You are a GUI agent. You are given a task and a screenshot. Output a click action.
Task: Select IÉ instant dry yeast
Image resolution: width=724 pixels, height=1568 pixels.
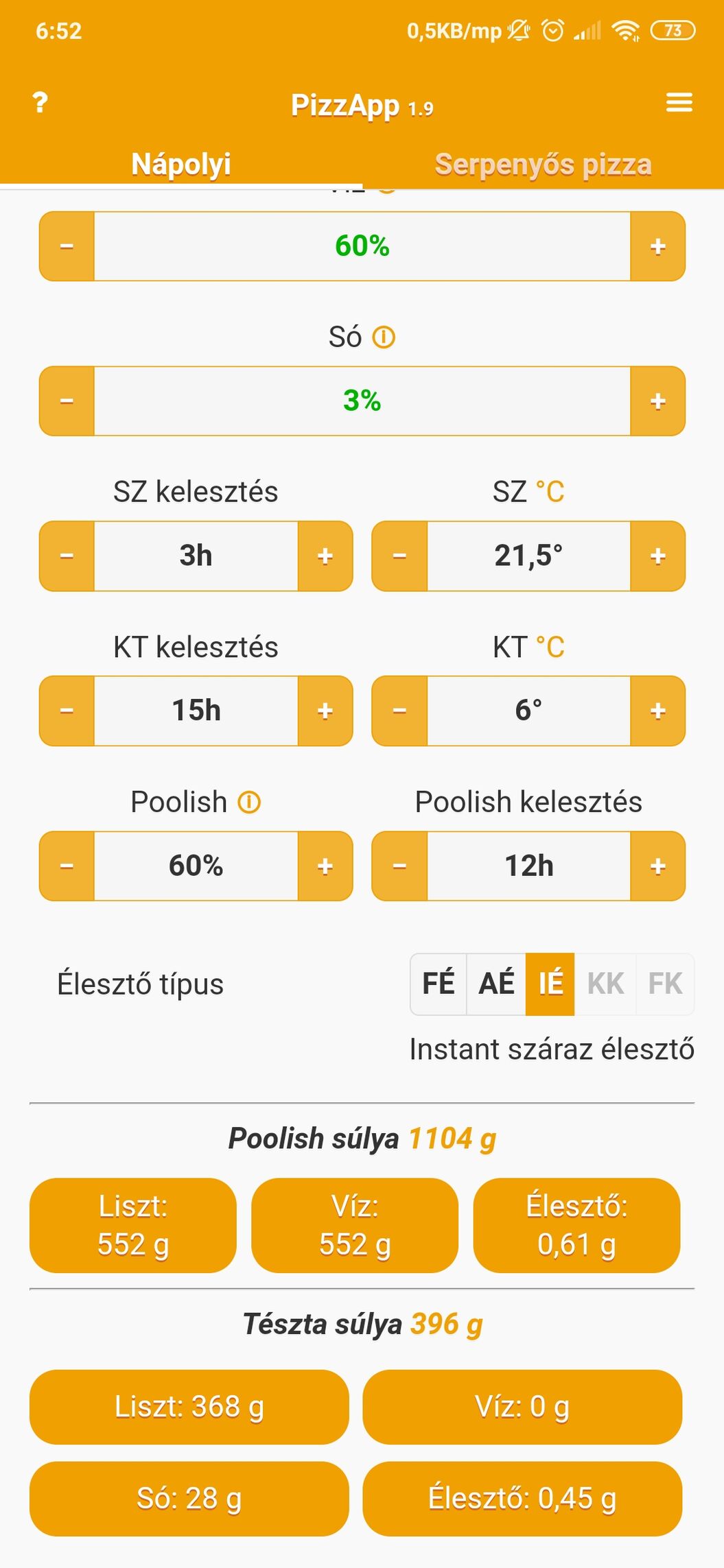tap(550, 984)
